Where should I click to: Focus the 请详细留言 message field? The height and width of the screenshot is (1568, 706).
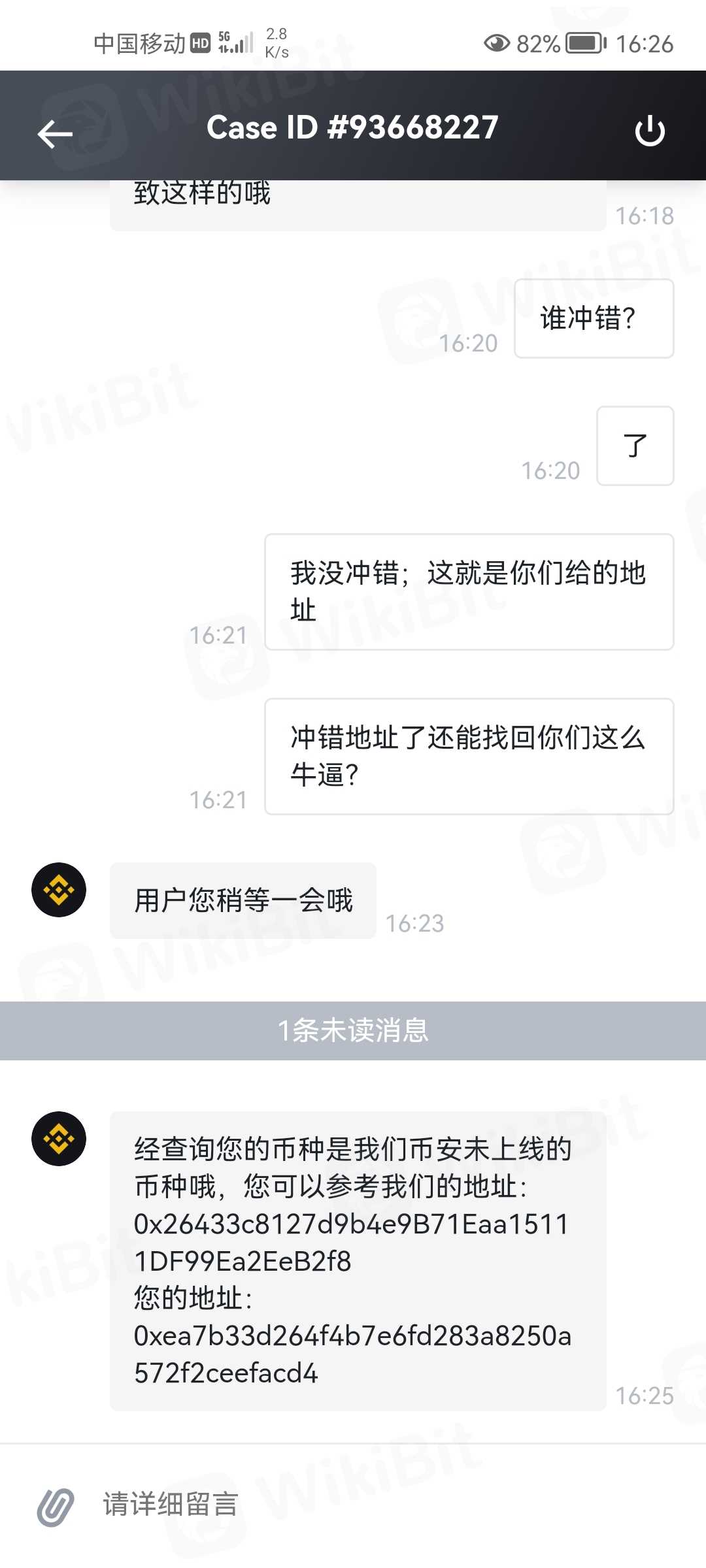pos(366,1504)
